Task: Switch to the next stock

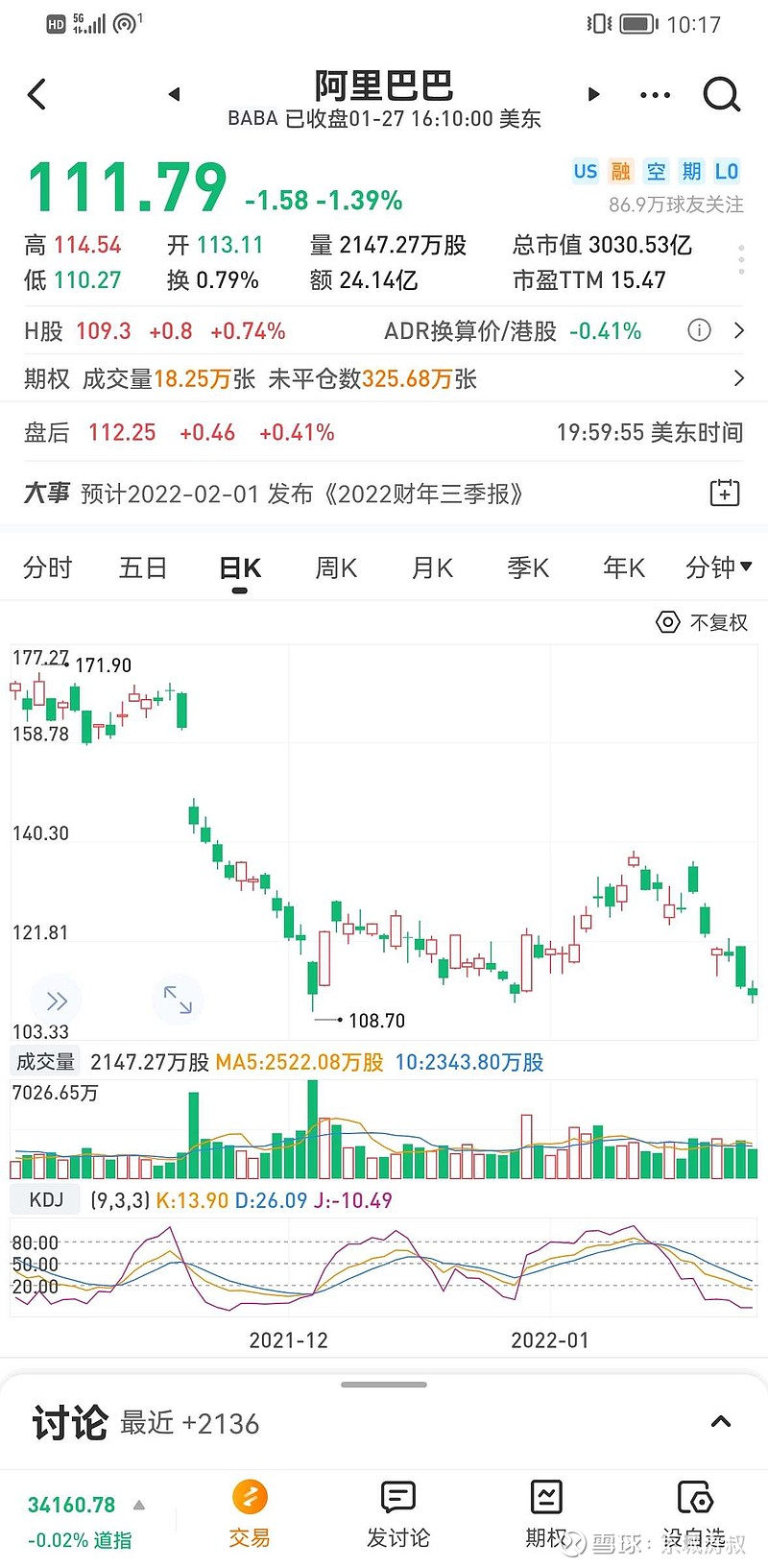Action: (x=593, y=94)
